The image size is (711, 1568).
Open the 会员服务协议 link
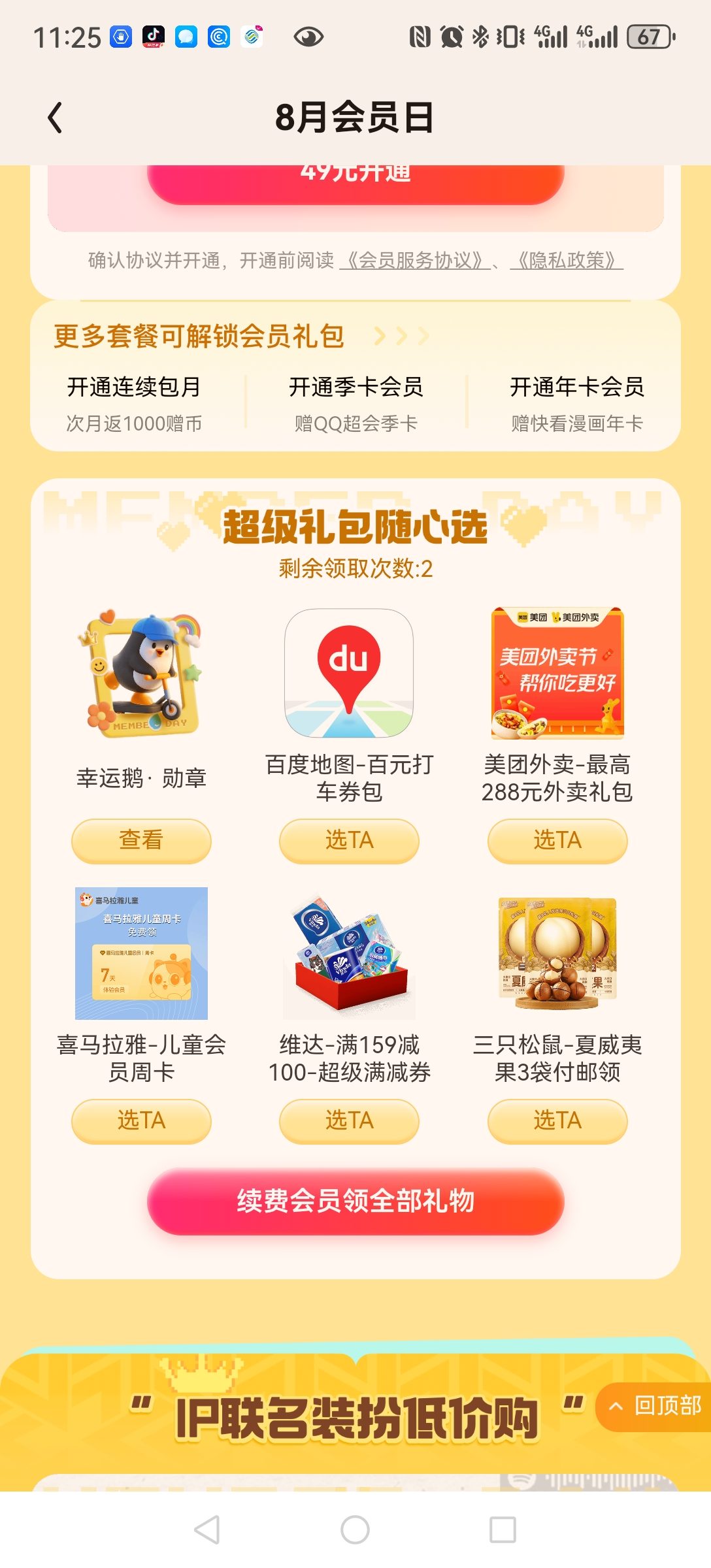pyautogui.click(x=415, y=260)
